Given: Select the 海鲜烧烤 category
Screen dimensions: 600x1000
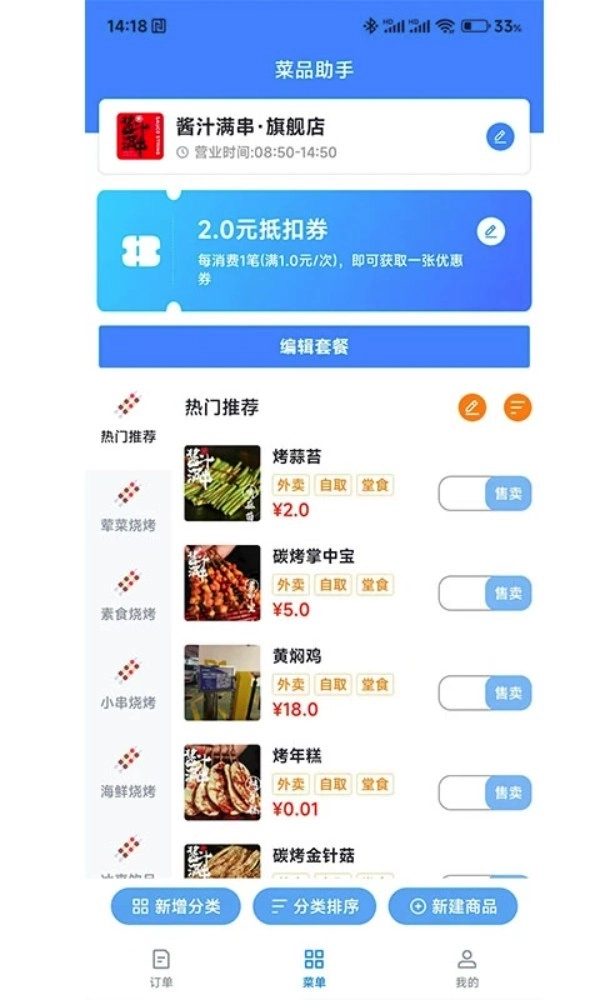Looking at the screenshot, I should point(128,773).
